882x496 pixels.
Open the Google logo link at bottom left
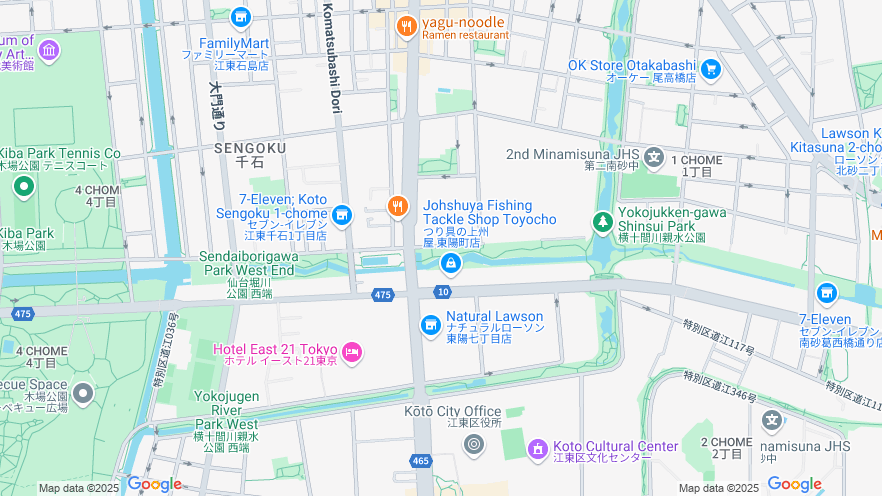(x=154, y=484)
